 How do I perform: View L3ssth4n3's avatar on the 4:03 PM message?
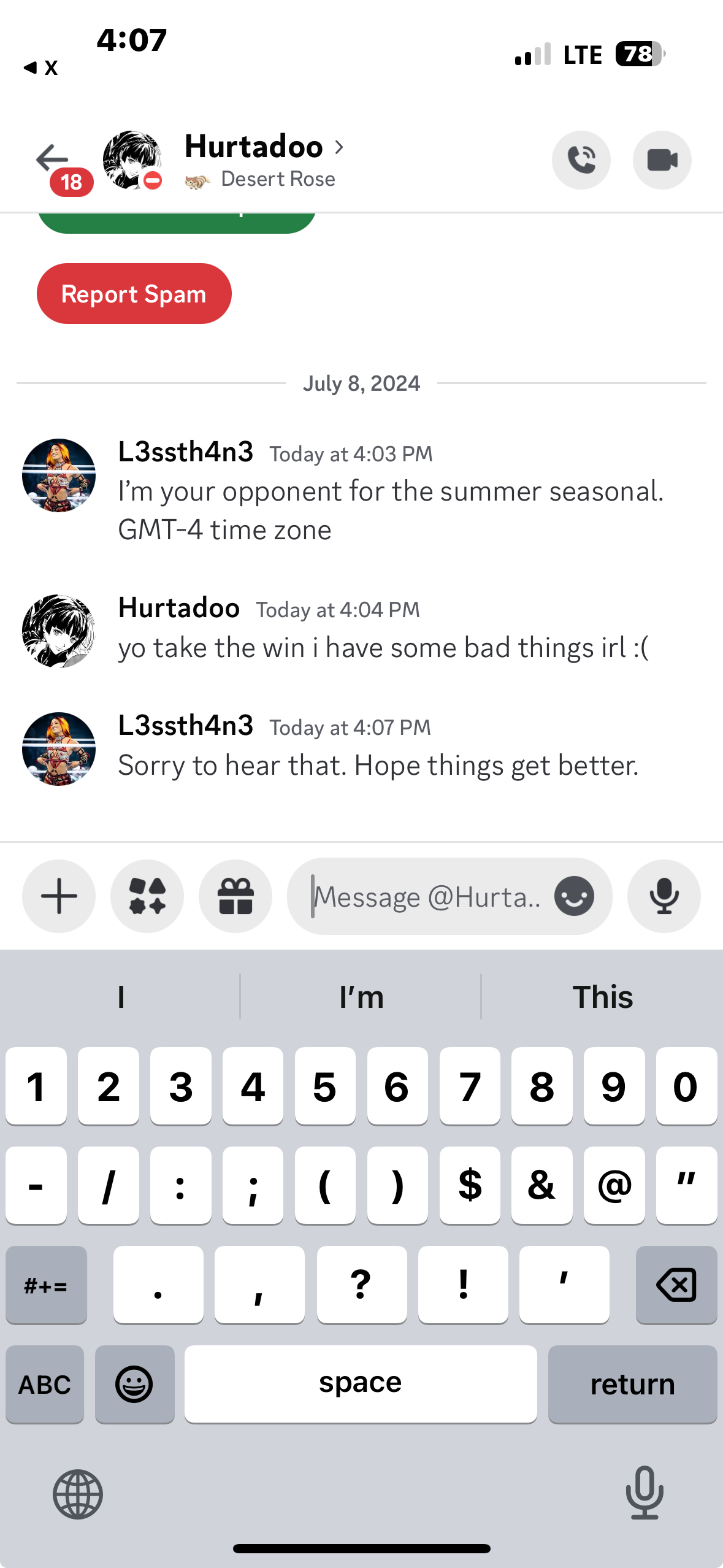(59, 475)
